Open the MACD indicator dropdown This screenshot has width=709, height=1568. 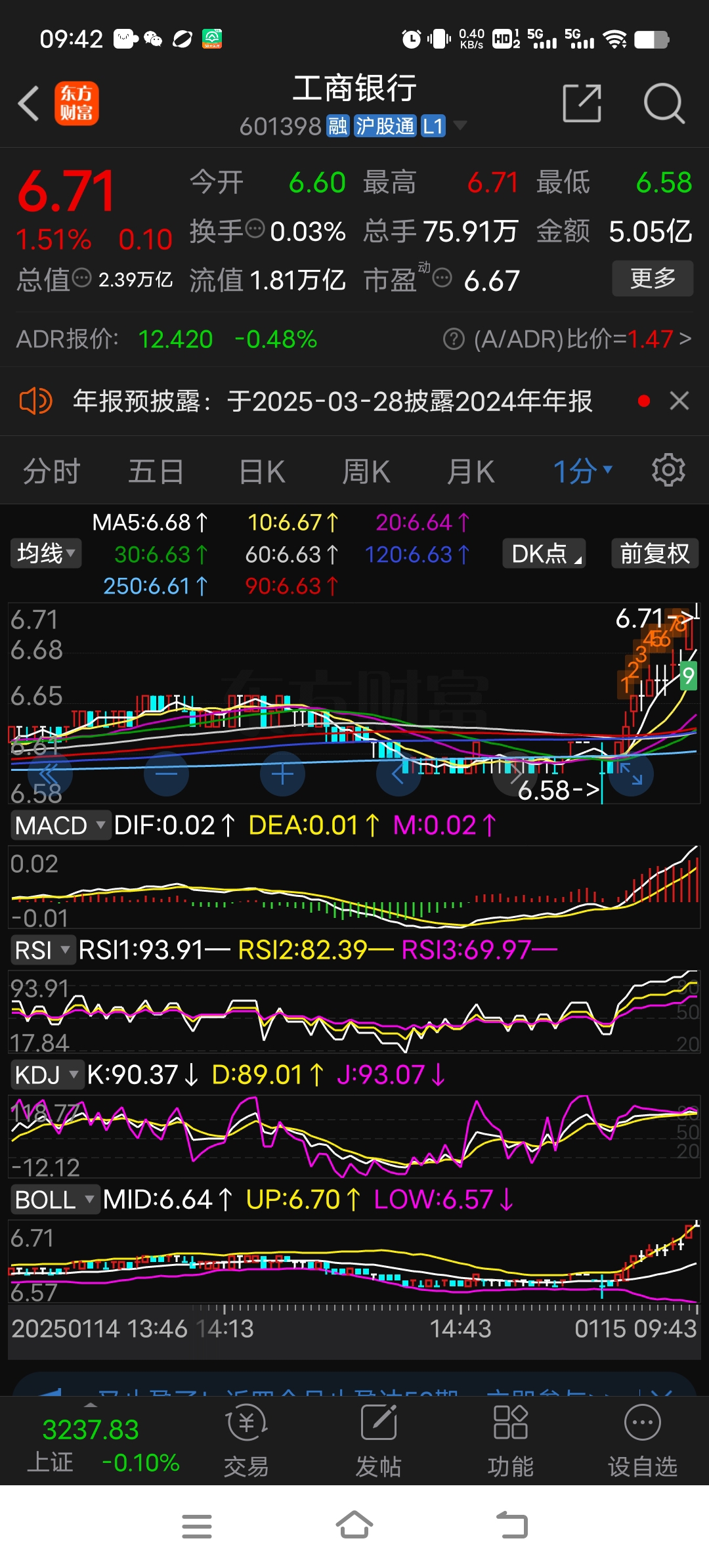pyautogui.click(x=60, y=825)
